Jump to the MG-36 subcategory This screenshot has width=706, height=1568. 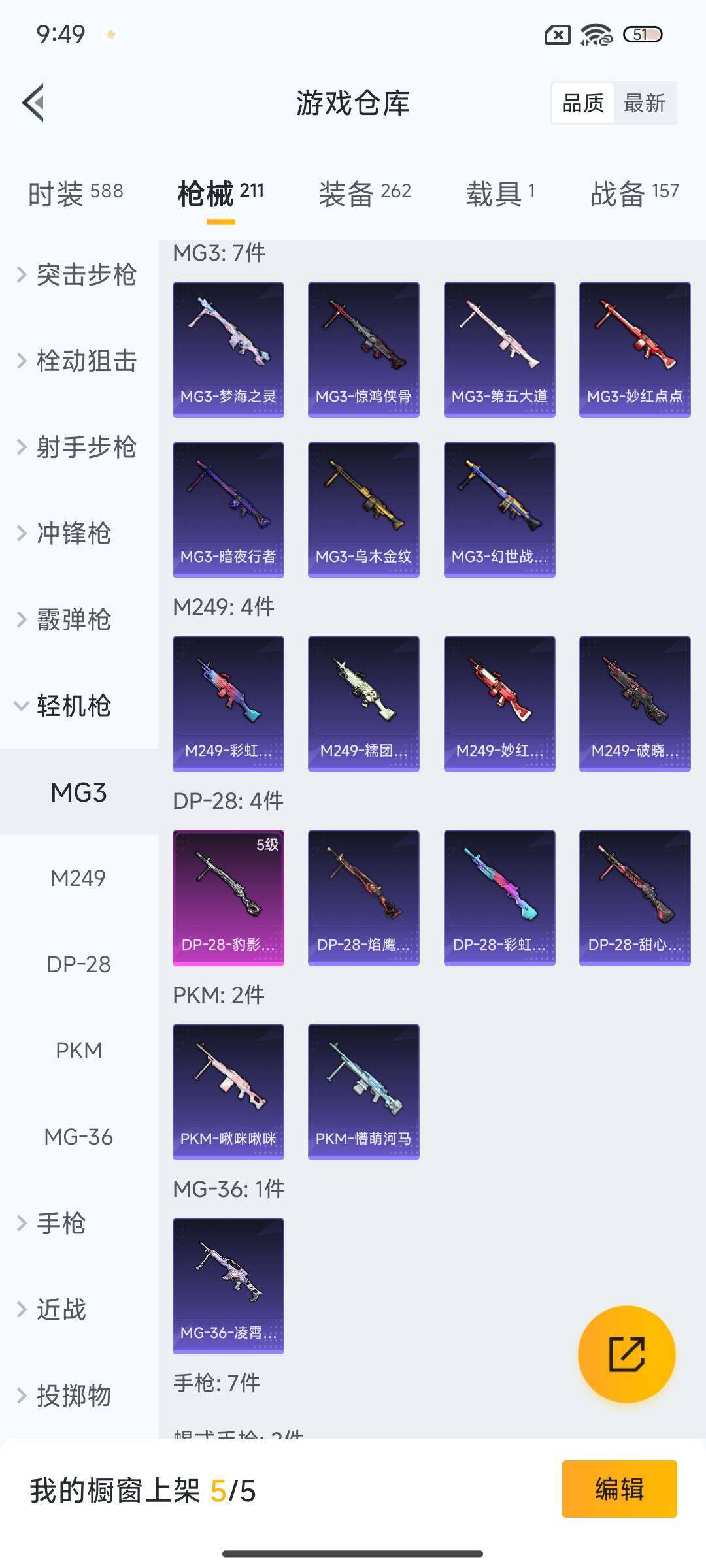(78, 1137)
